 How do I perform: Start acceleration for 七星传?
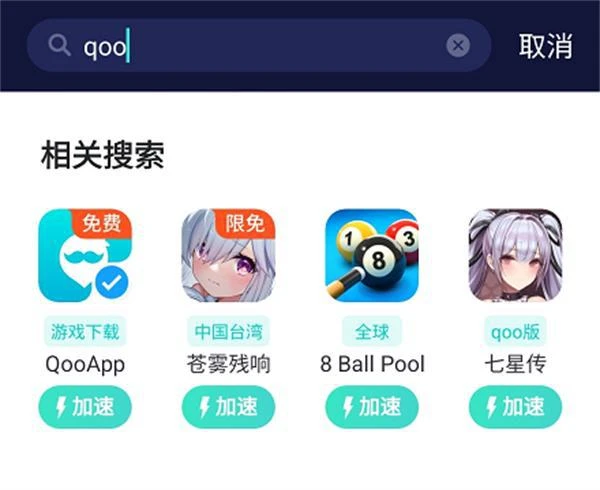(x=515, y=407)
